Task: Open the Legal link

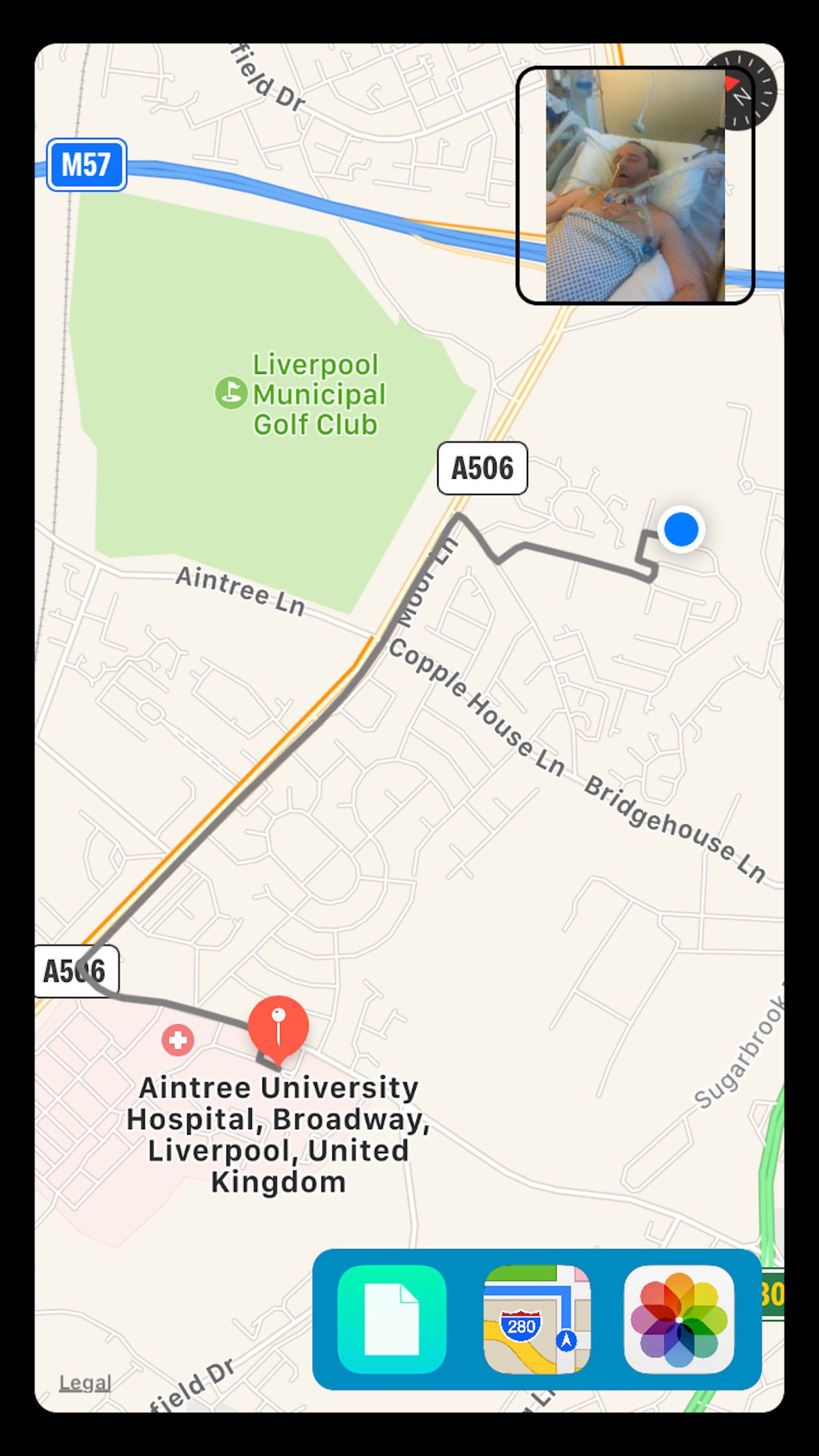Action: (x=85, y=1382)
